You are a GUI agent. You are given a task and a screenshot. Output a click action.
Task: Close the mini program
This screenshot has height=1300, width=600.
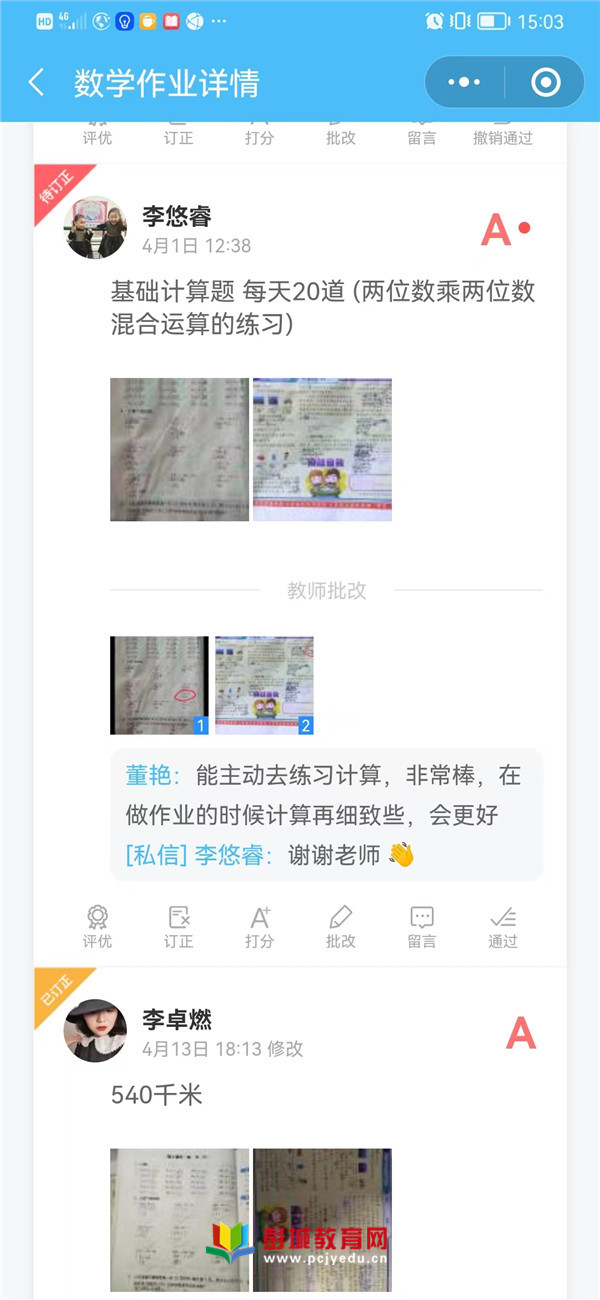[545, 83]
